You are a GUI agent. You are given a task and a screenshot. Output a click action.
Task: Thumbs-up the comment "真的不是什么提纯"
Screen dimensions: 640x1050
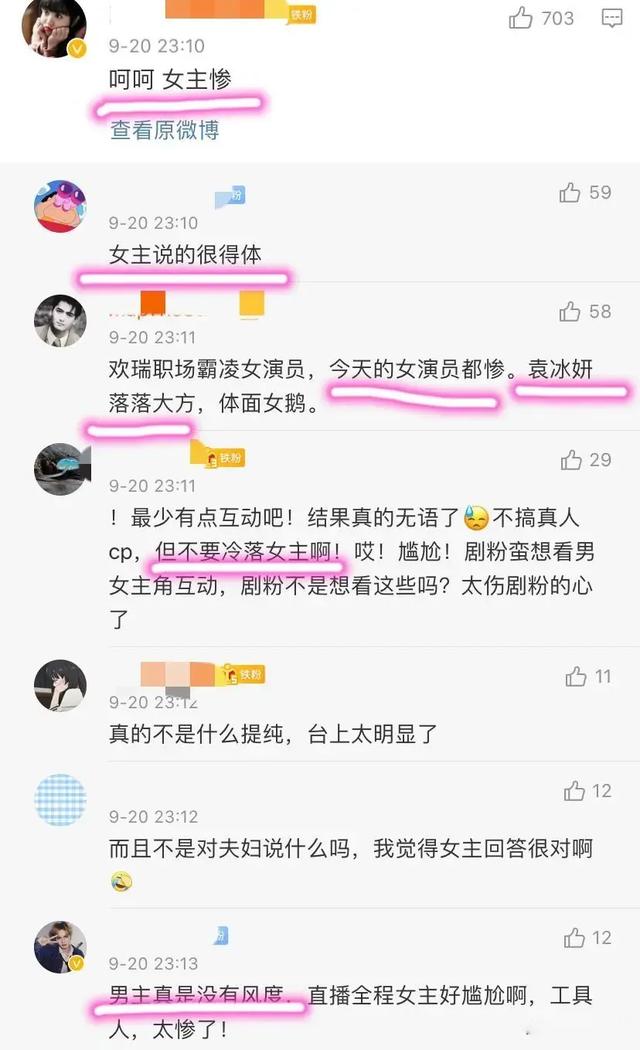[576, 677]
